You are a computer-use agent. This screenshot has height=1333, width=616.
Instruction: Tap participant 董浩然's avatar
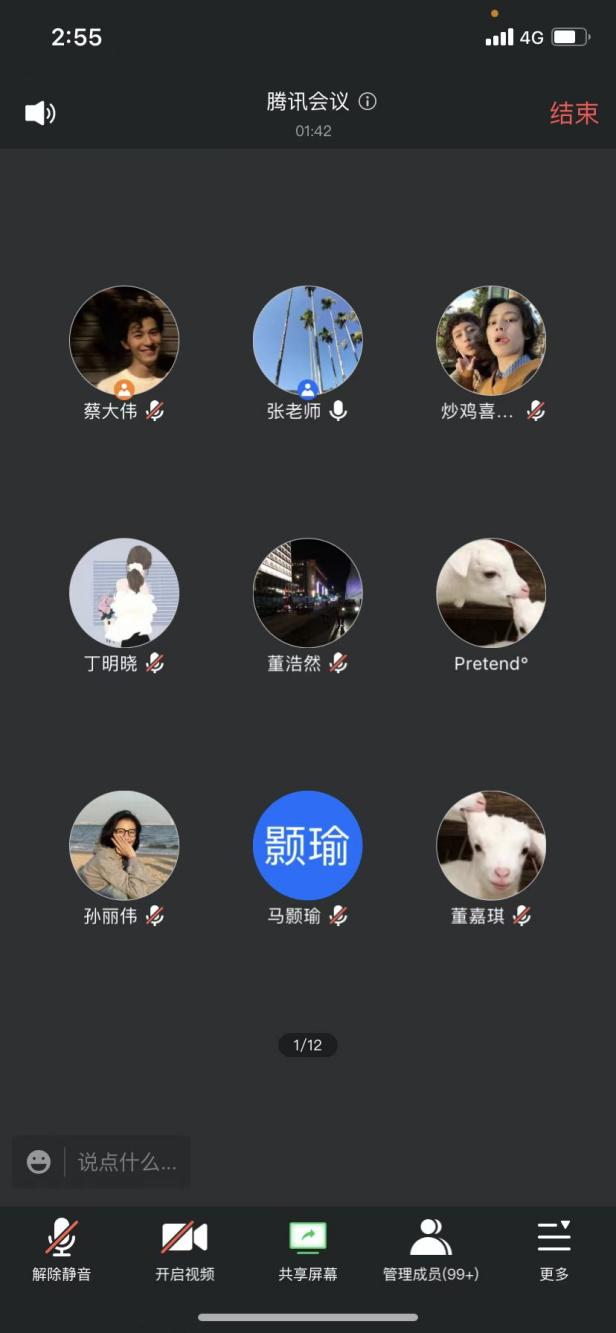tap(308, 594)
